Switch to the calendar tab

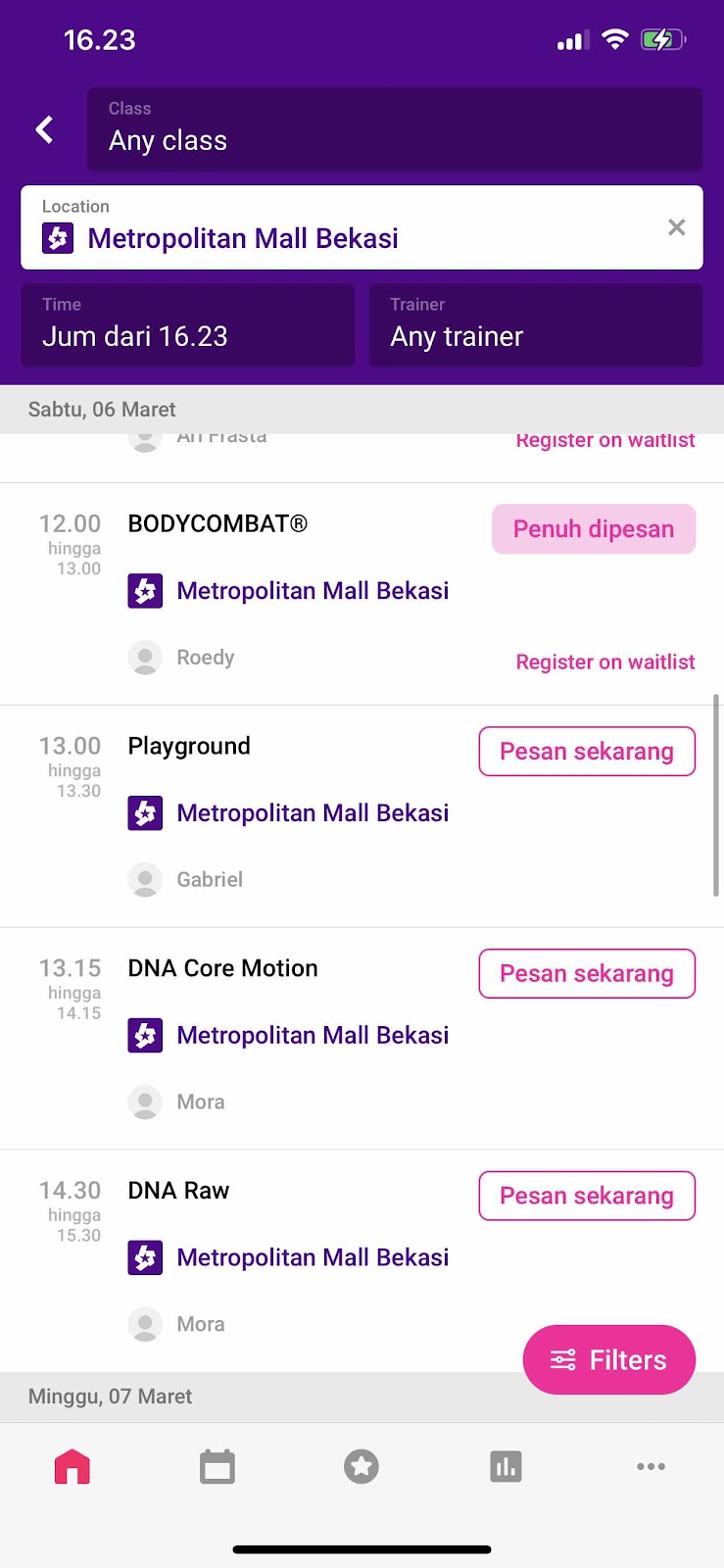coord(217,1467)
